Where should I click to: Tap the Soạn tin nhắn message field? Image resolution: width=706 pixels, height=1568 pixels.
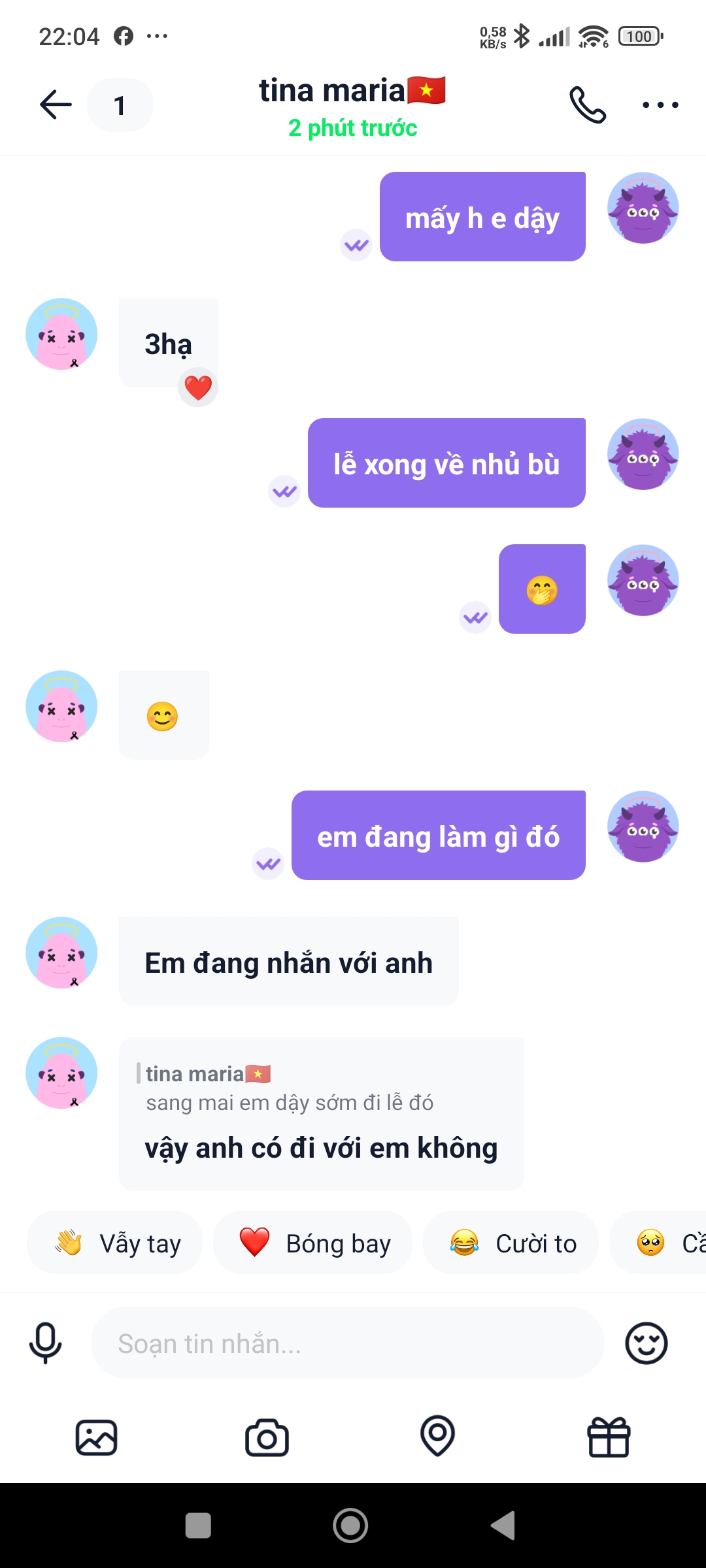coord(346,1344)
